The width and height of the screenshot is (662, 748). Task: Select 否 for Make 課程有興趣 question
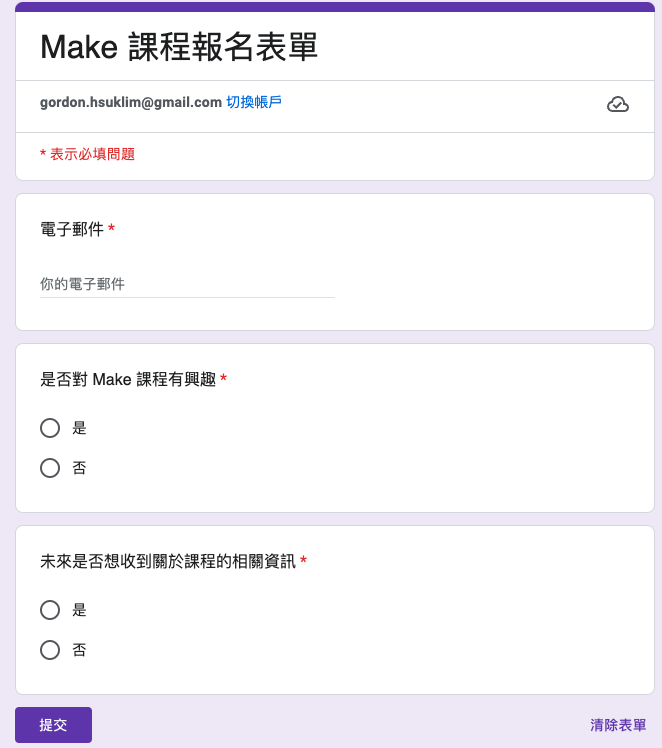50,467
